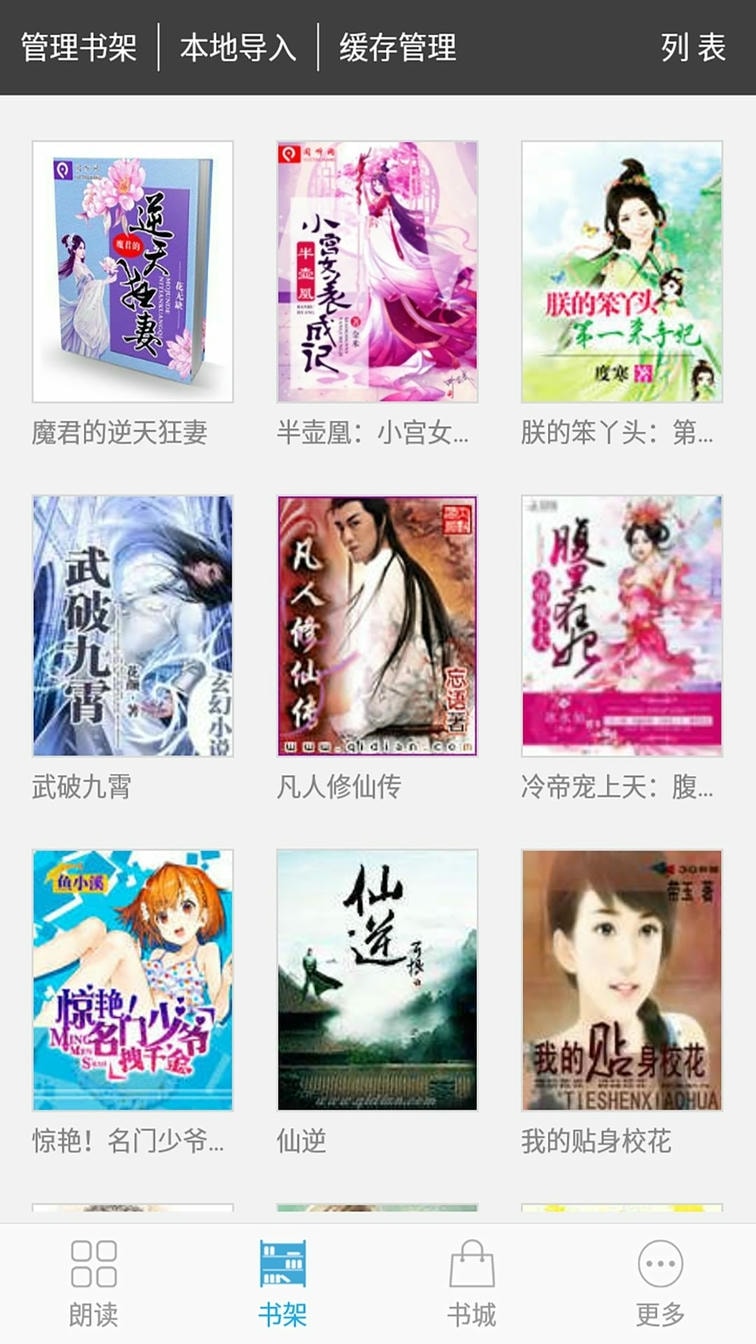Read the novel 凡人修仙传
756x1344 pixels.
pyautogui.click(x=377, y=626)
